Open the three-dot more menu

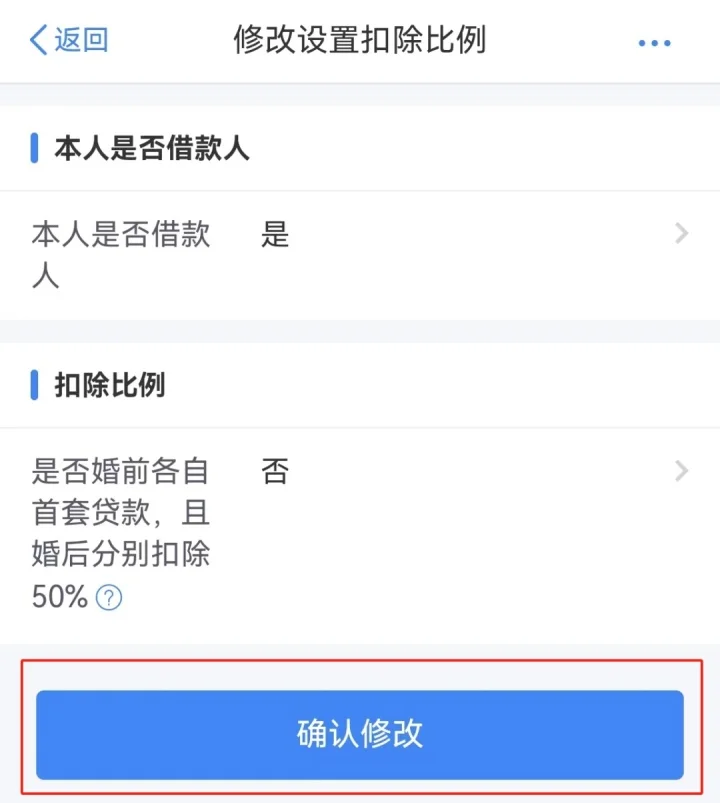(654, 43)
